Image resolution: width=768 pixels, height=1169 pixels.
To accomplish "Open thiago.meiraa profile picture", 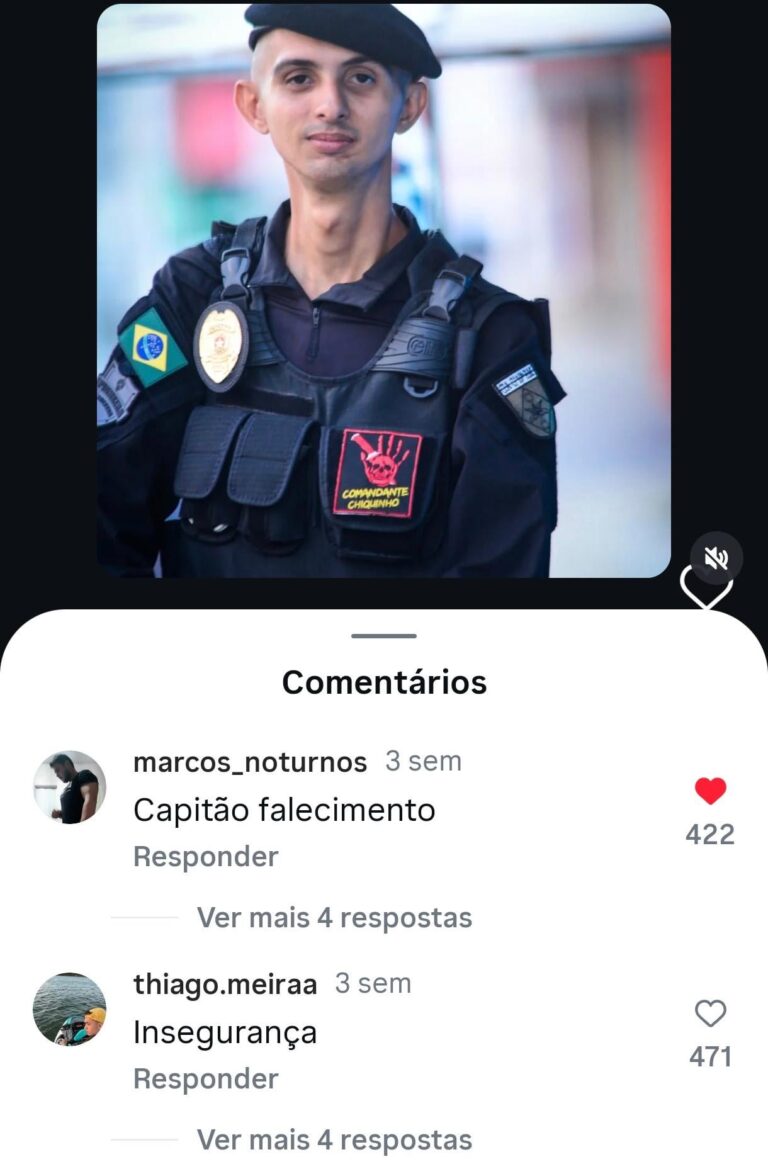I will (69, 1009).
